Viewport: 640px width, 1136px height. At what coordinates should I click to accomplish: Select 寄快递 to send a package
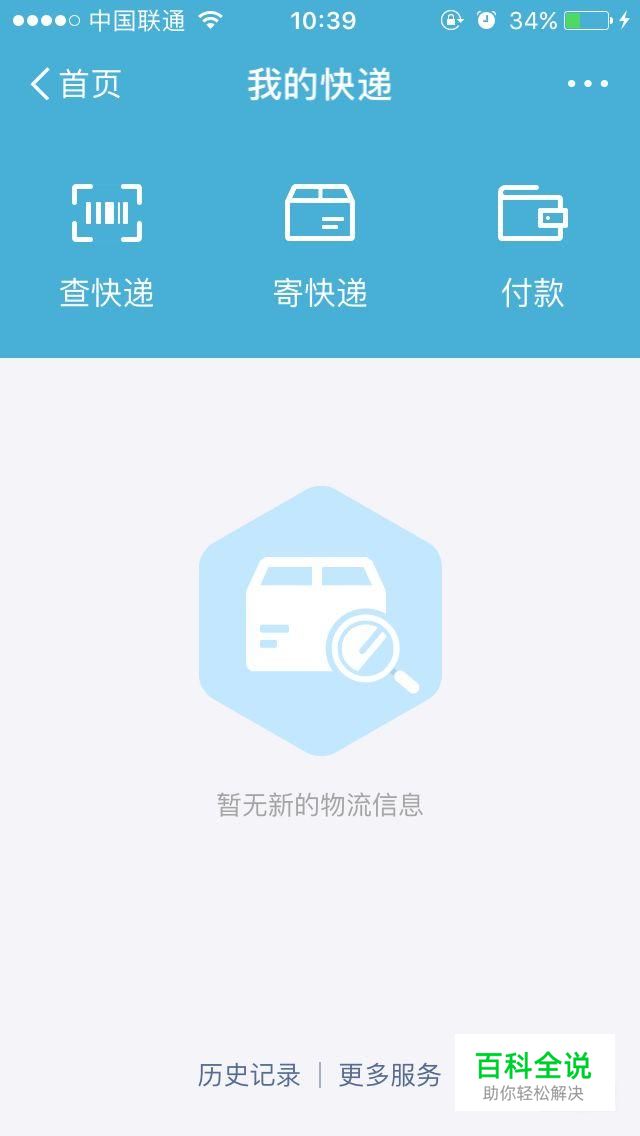tap(320, 246)
